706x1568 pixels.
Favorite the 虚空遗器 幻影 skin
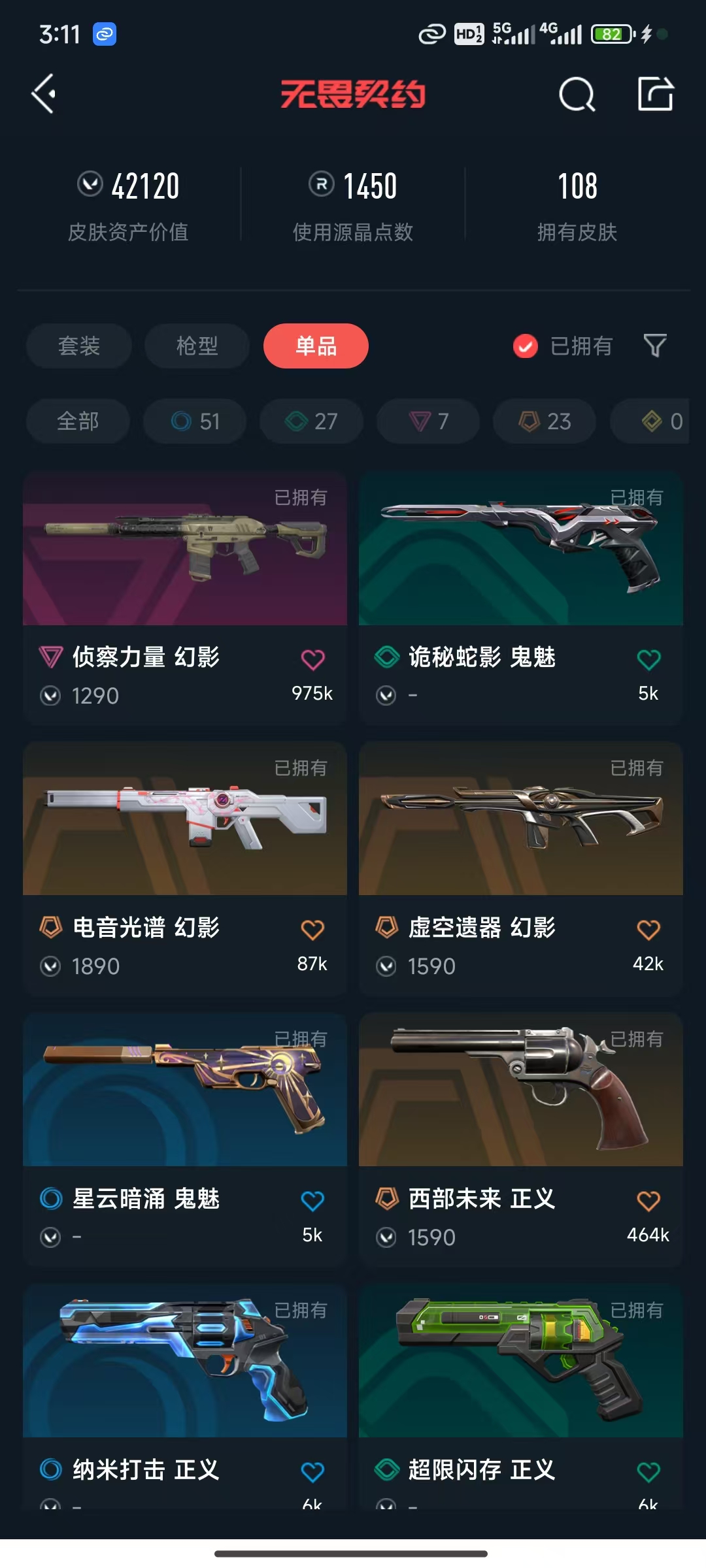coord(648,930)
